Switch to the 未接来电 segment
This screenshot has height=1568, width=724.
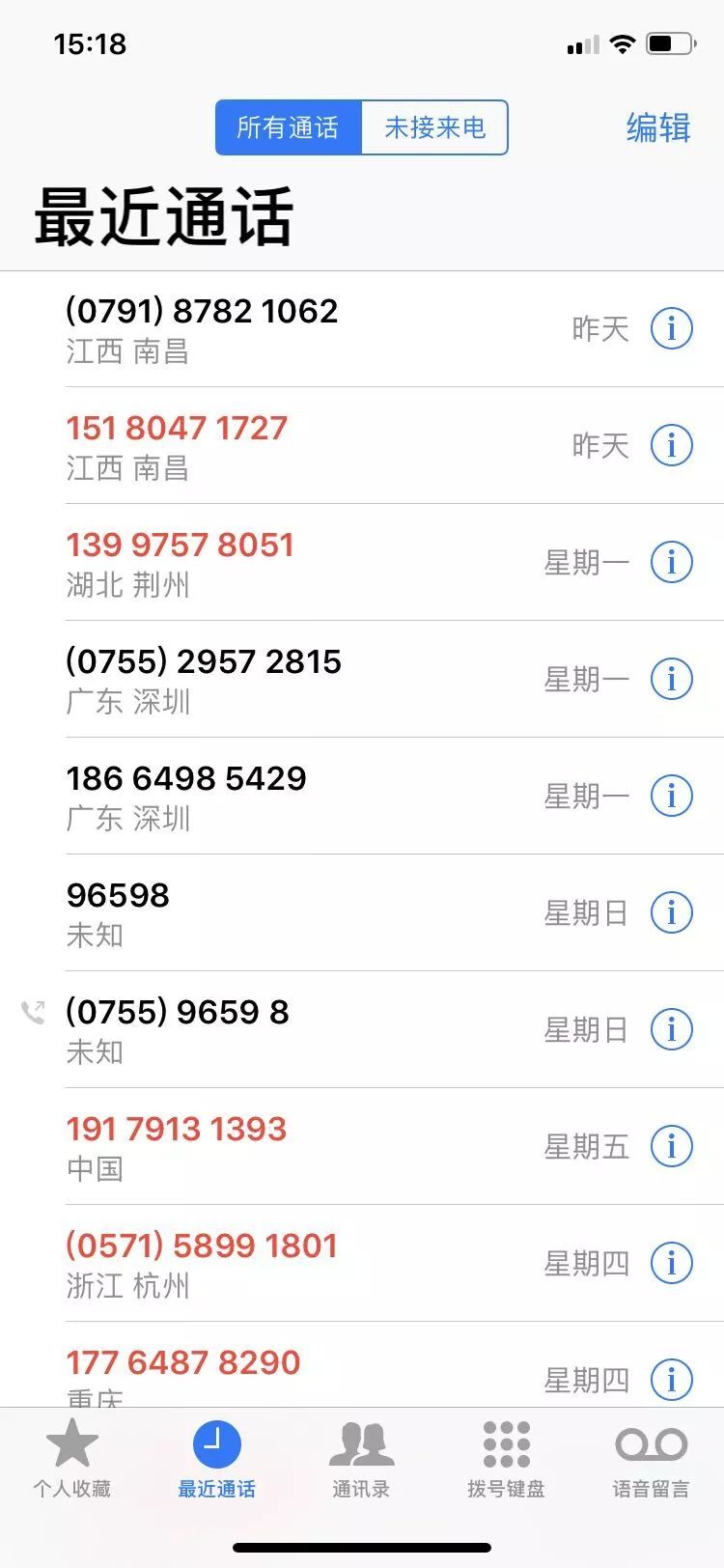pyautogui.click(x=434, y=127)
